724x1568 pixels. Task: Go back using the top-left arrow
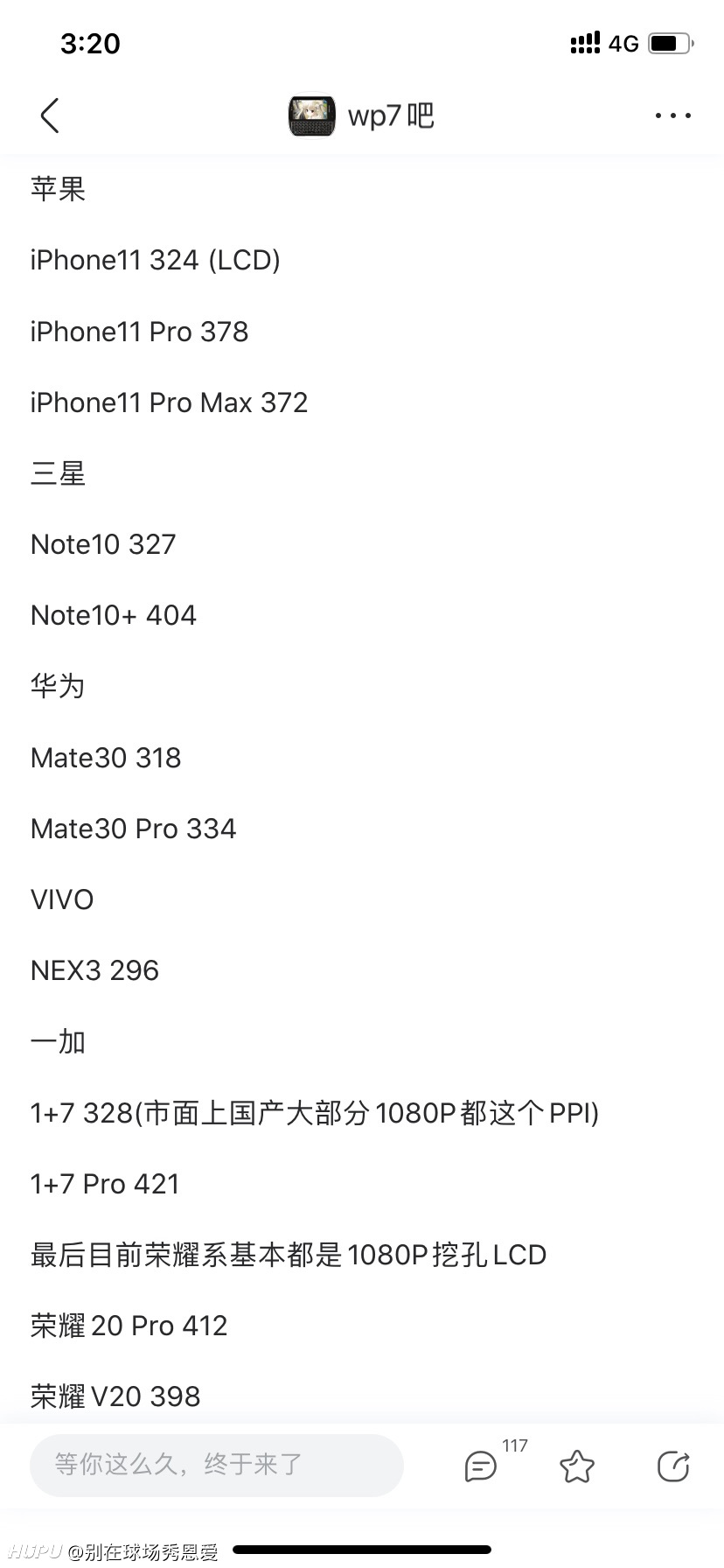[50, 115]
